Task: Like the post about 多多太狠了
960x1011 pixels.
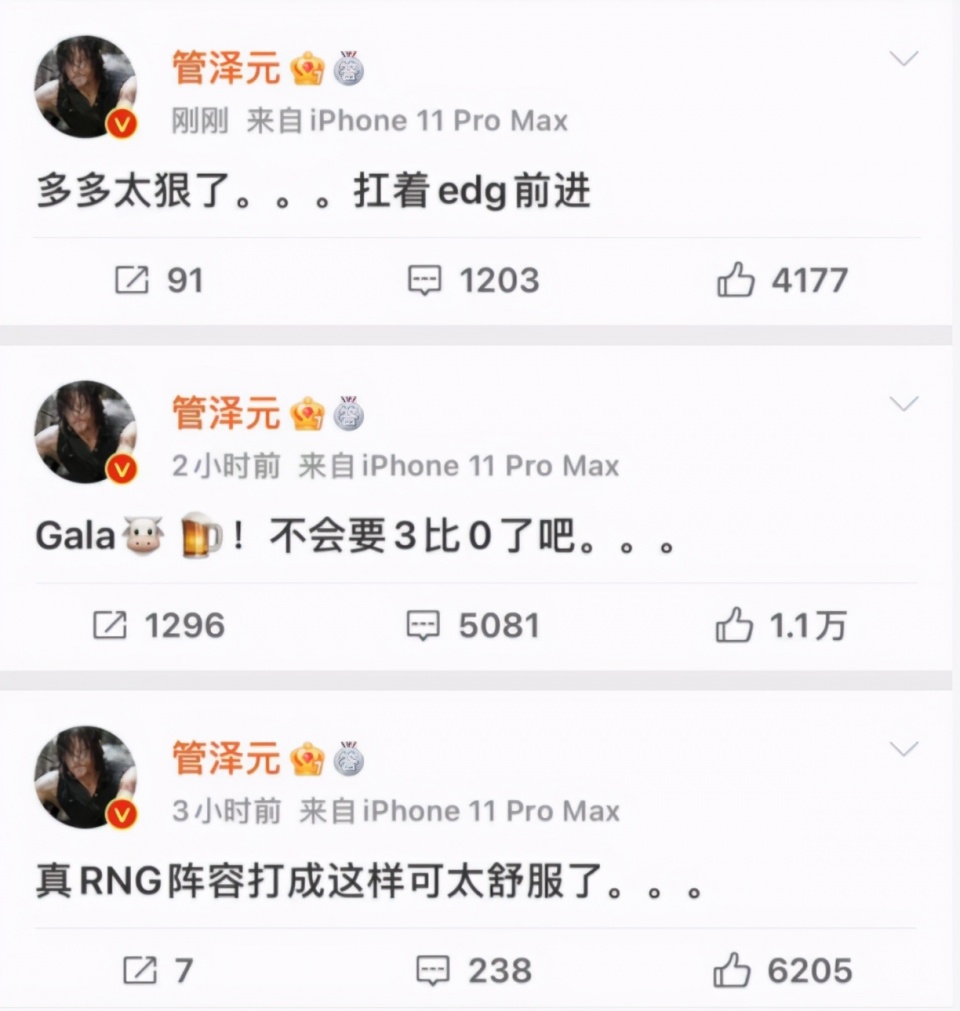Action: click(736, 280)
